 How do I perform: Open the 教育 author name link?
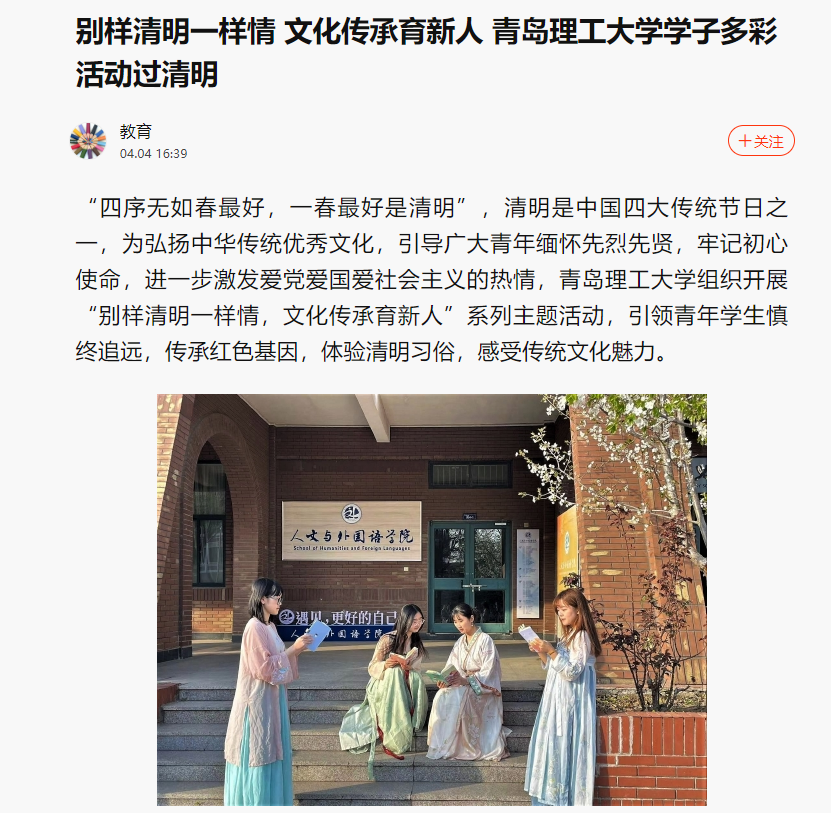point(136,131)
